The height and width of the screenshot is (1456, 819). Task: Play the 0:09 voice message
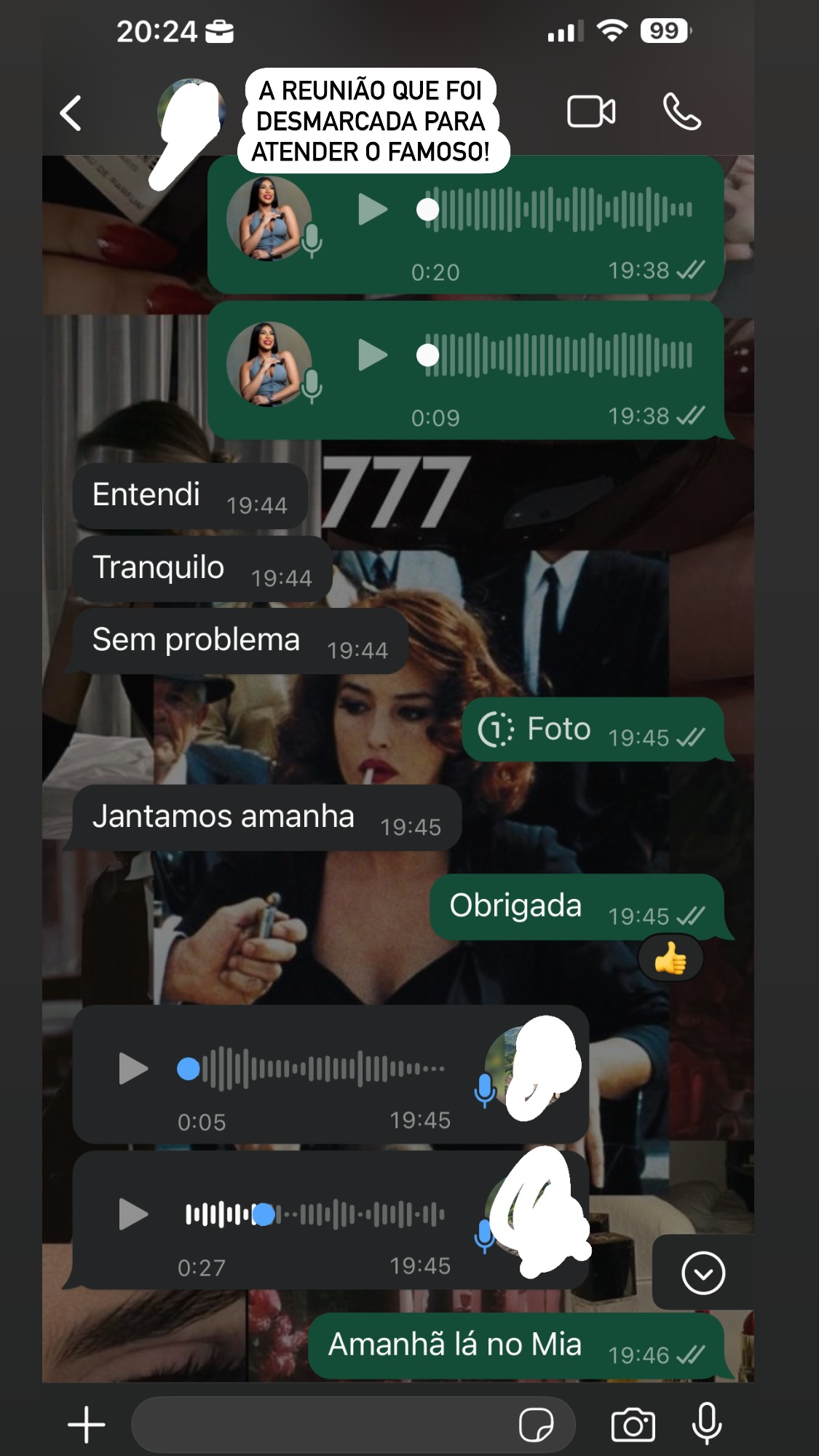(373, 355)
